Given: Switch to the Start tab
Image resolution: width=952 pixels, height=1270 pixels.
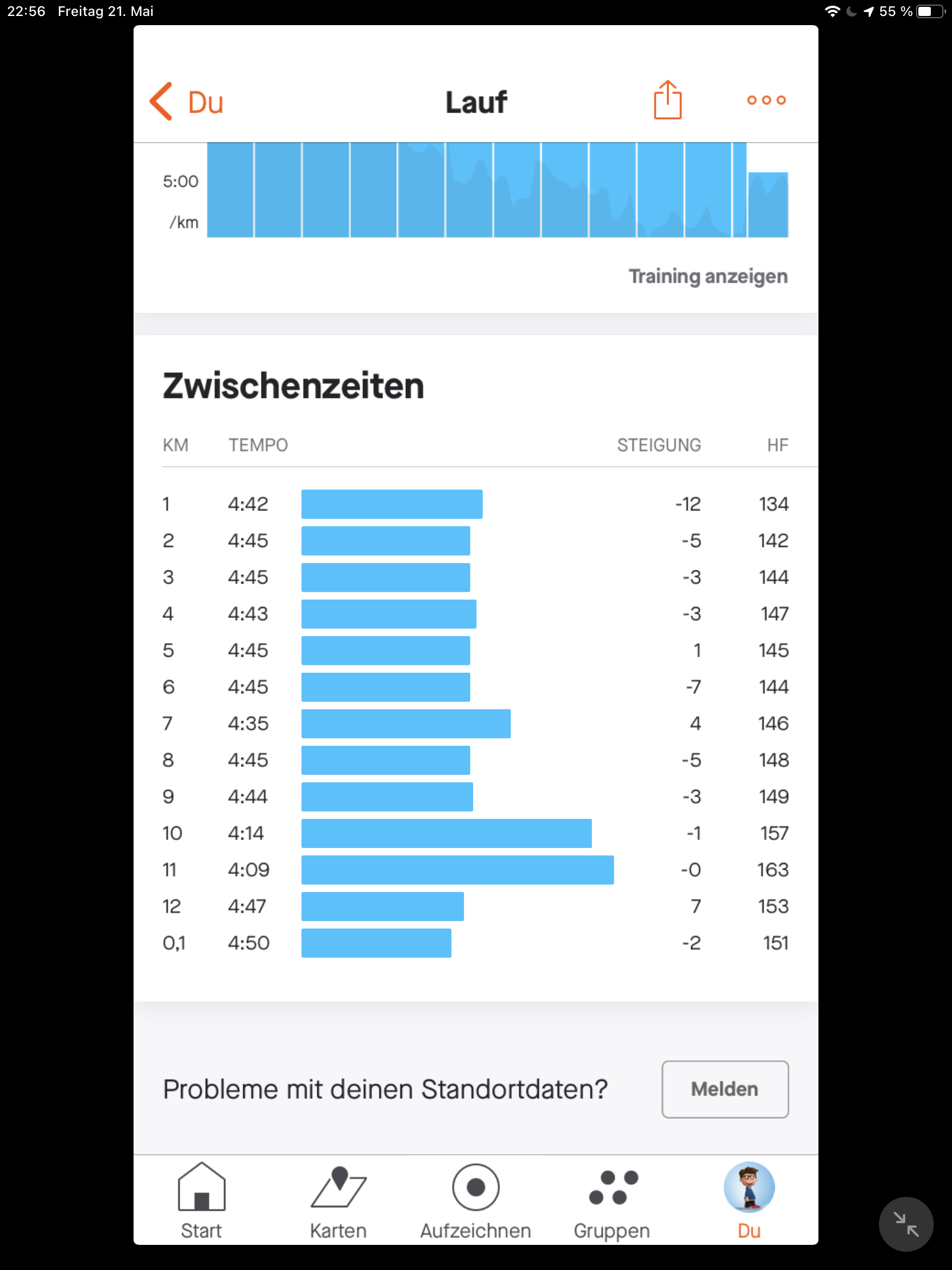Looking at the screenshot, I should 201,1200.
